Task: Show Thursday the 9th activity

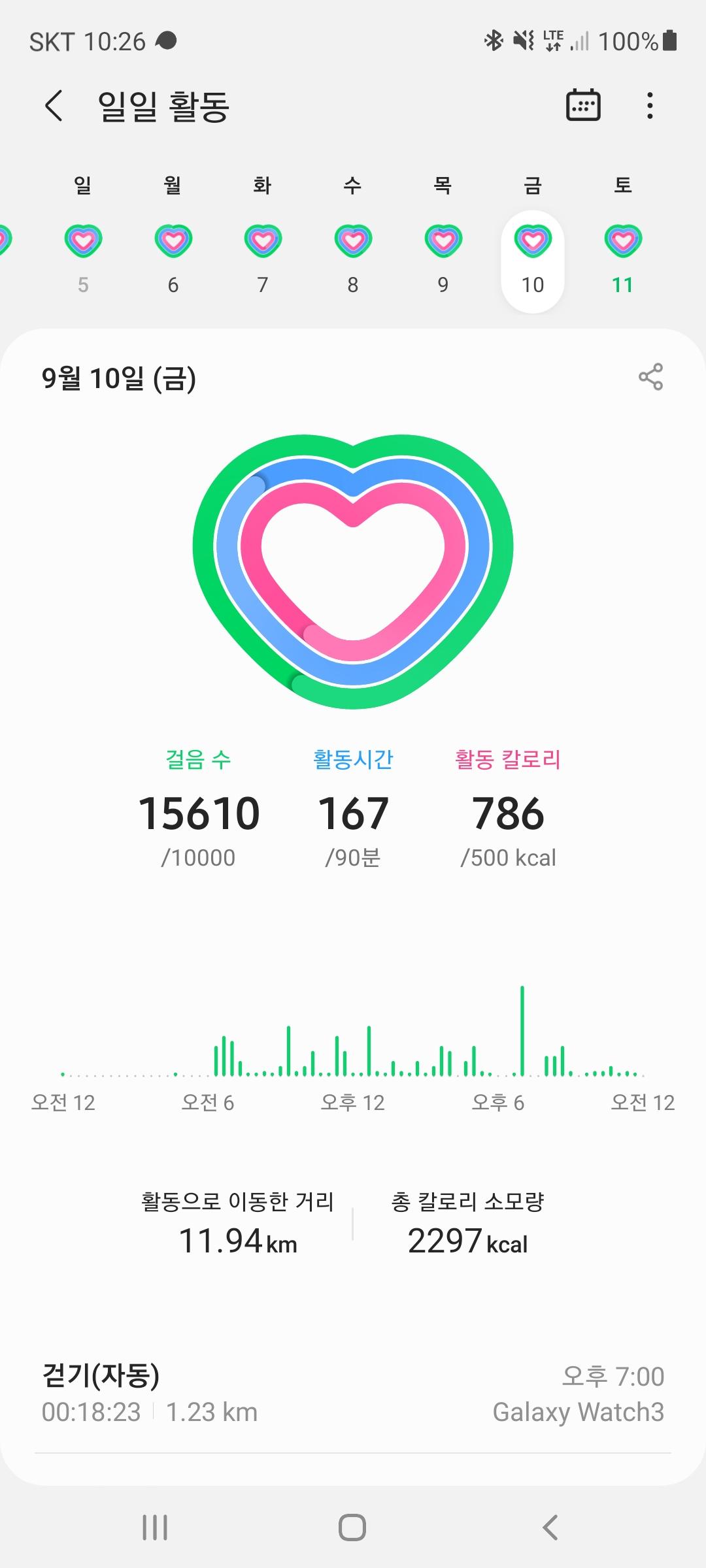Action: (443, 258)
